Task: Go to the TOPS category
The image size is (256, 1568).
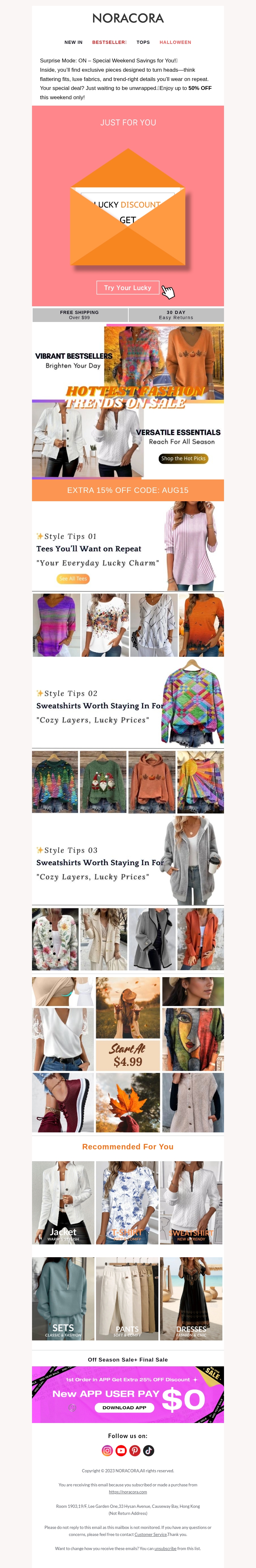Action: [x=143, y=43]
